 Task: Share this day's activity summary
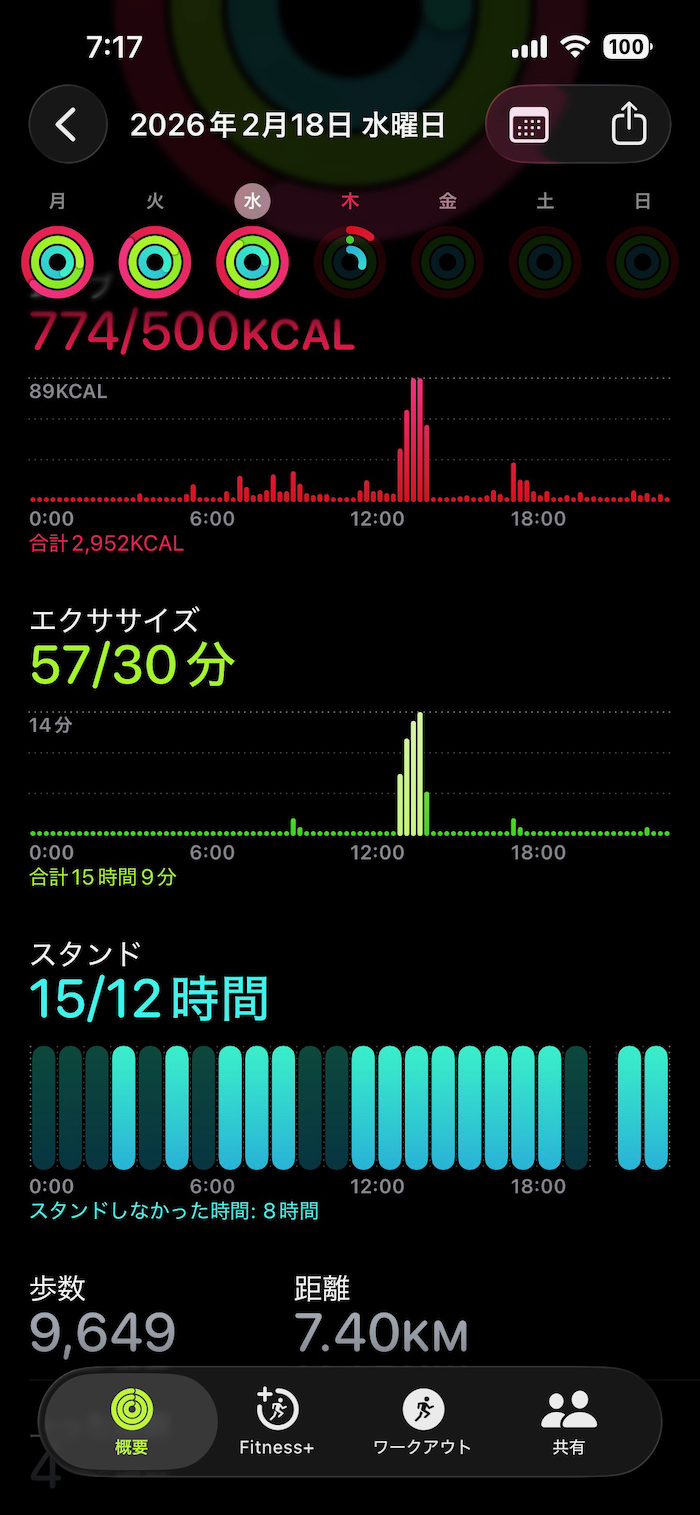pos(628,125)
